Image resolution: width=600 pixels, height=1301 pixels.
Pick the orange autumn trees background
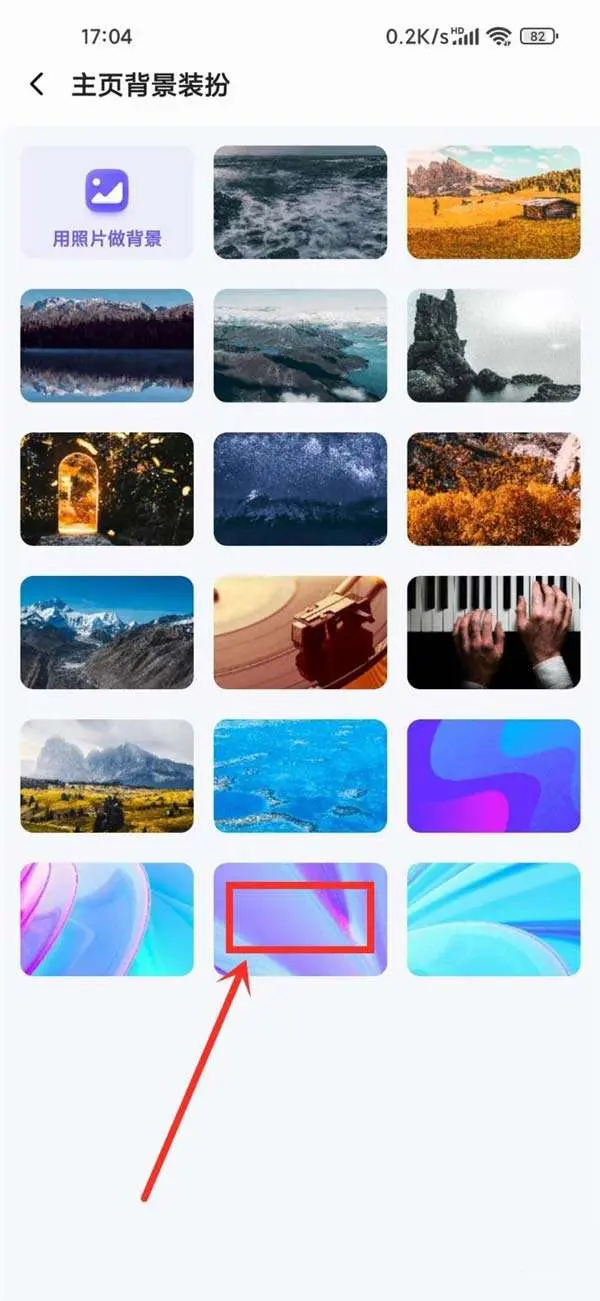tap(493, 489)
